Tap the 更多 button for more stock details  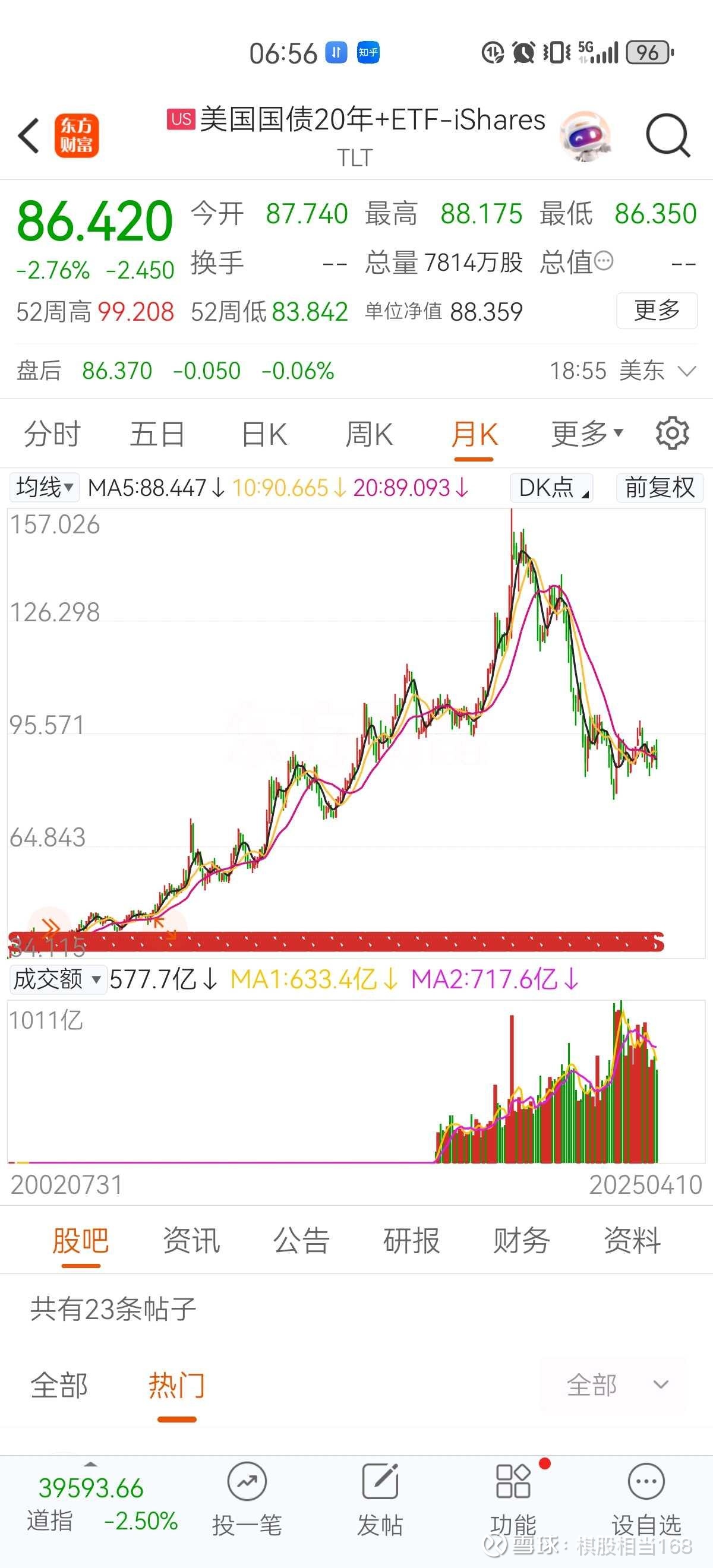(x=657, y=311)
